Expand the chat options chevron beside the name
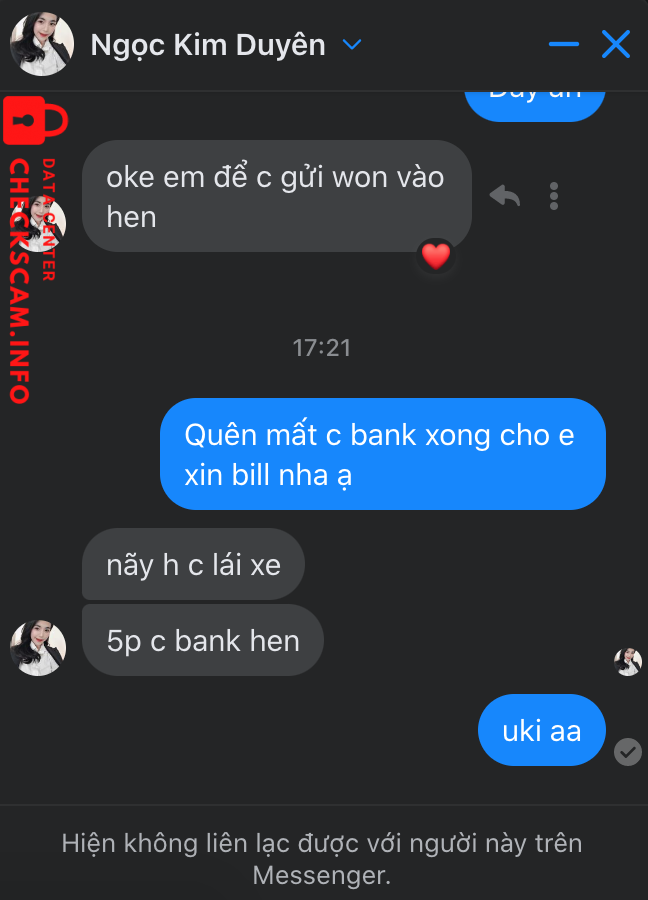 point(351,45)
